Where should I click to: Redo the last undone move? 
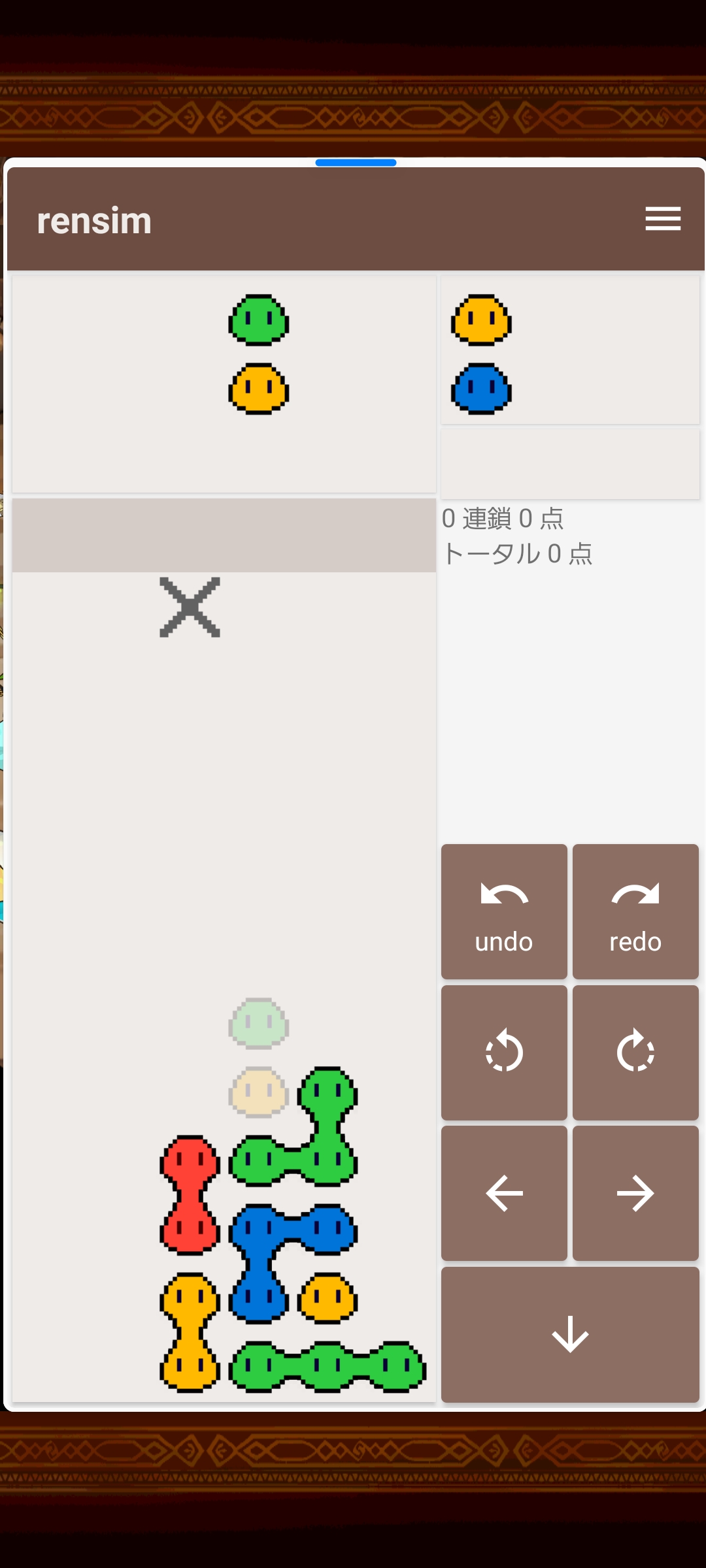coord(635,911)
